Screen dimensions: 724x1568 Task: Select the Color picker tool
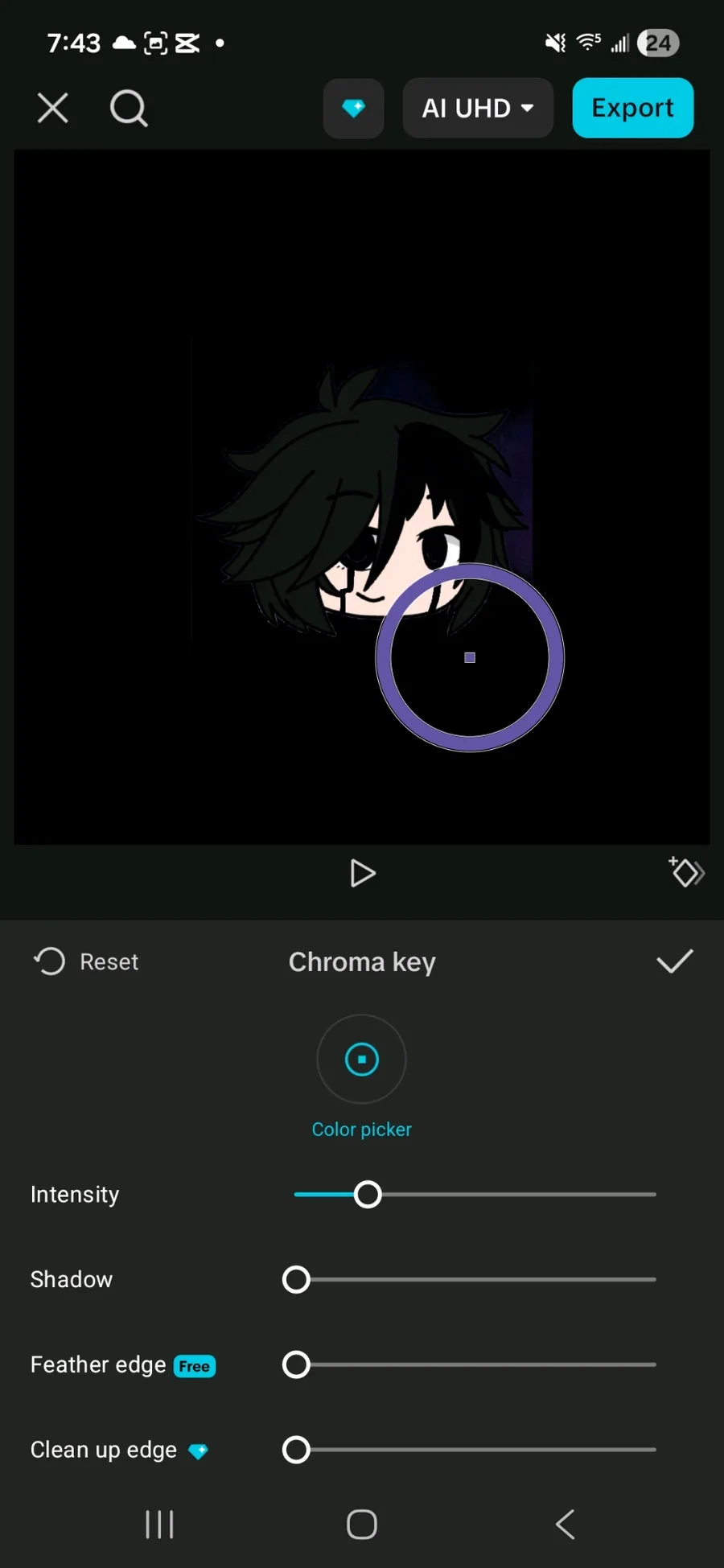(x=361, y=1060)
